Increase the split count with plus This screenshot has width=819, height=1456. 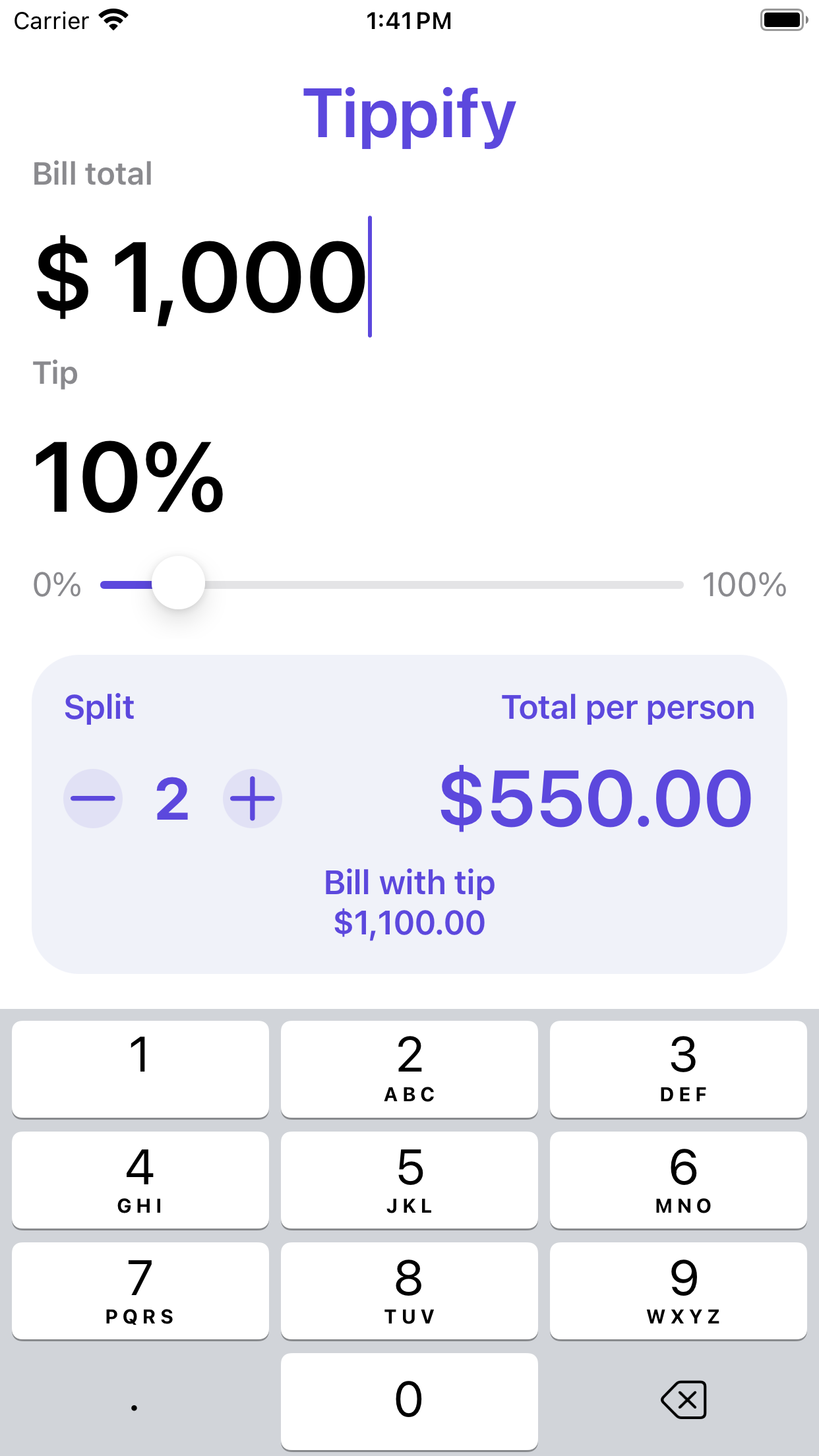pyautogui.click(x=253, y=799)
